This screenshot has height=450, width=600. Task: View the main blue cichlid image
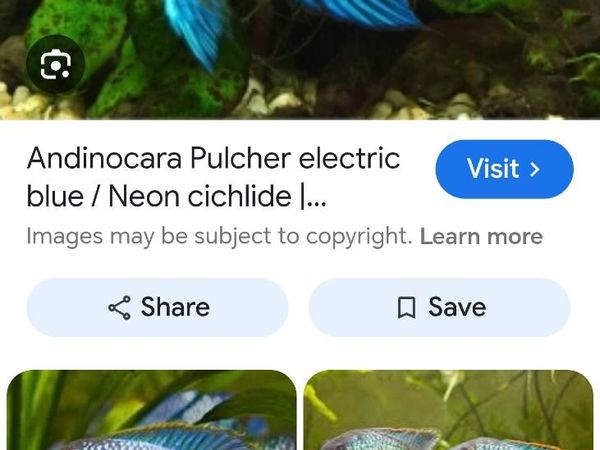(300, 50)
